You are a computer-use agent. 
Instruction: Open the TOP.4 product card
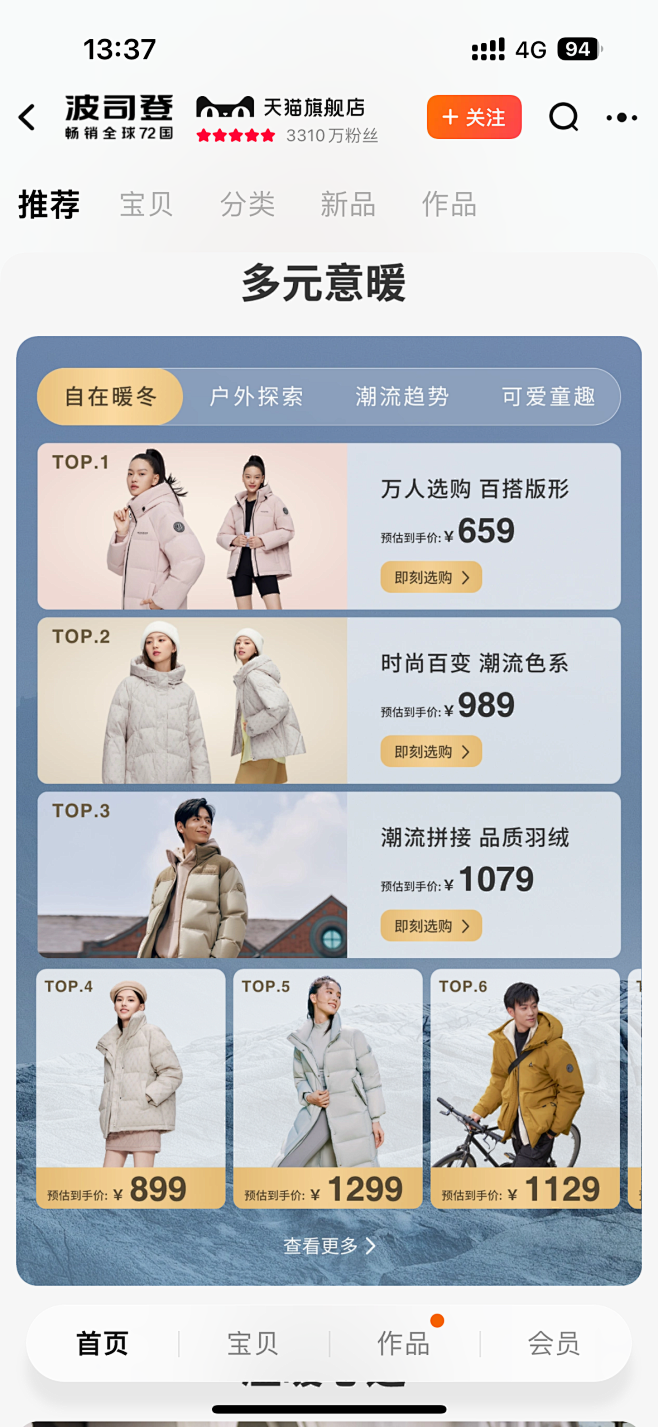[x=131, y=1089]
